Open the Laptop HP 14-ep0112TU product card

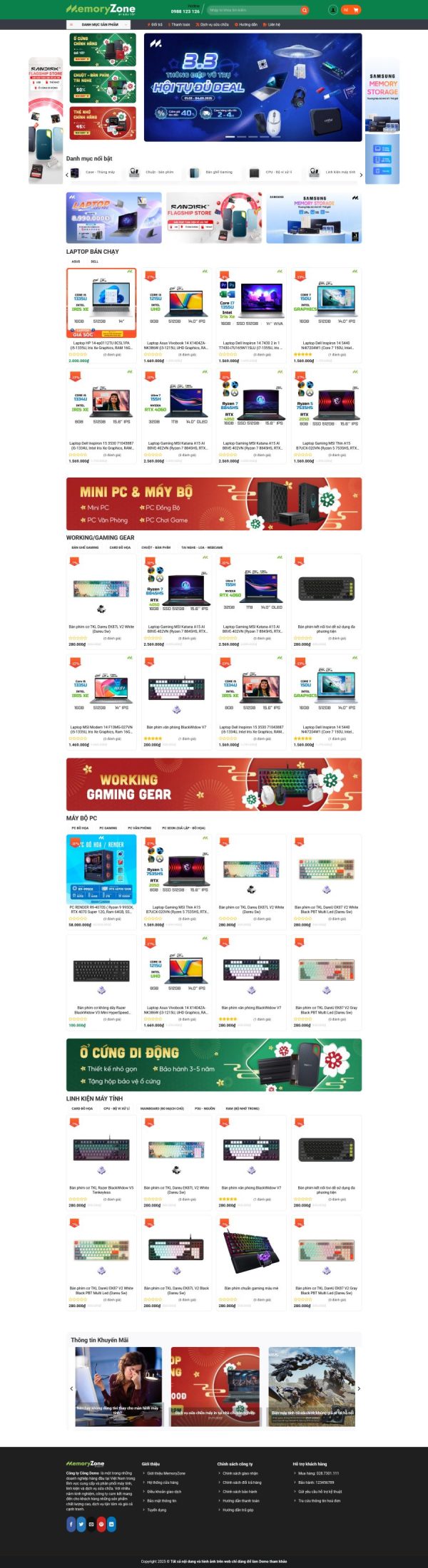101,314
